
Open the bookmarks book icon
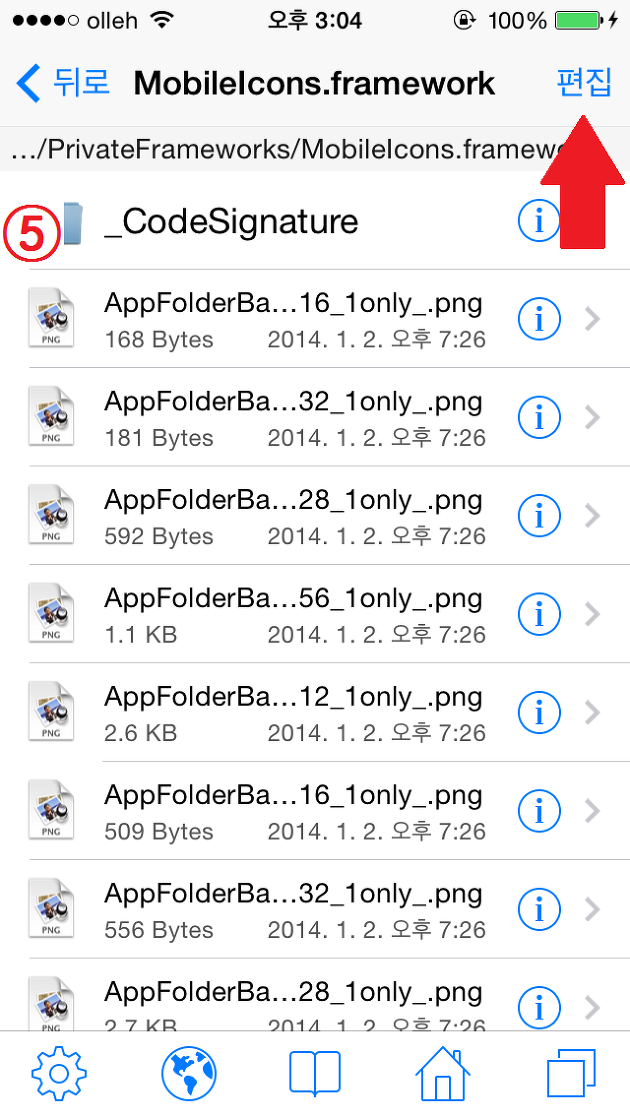315,1075
